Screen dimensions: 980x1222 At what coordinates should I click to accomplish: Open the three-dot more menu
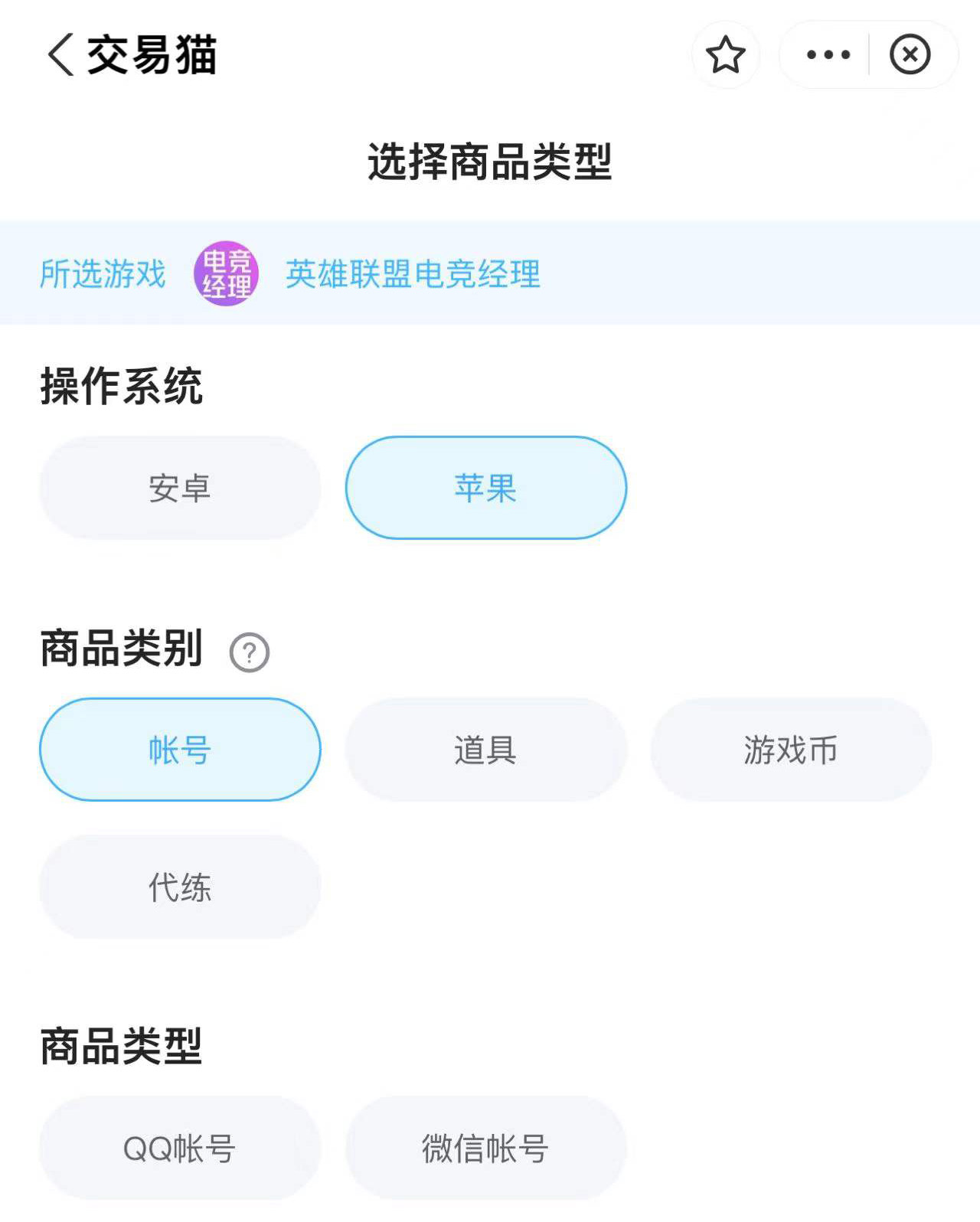point(828,55)
